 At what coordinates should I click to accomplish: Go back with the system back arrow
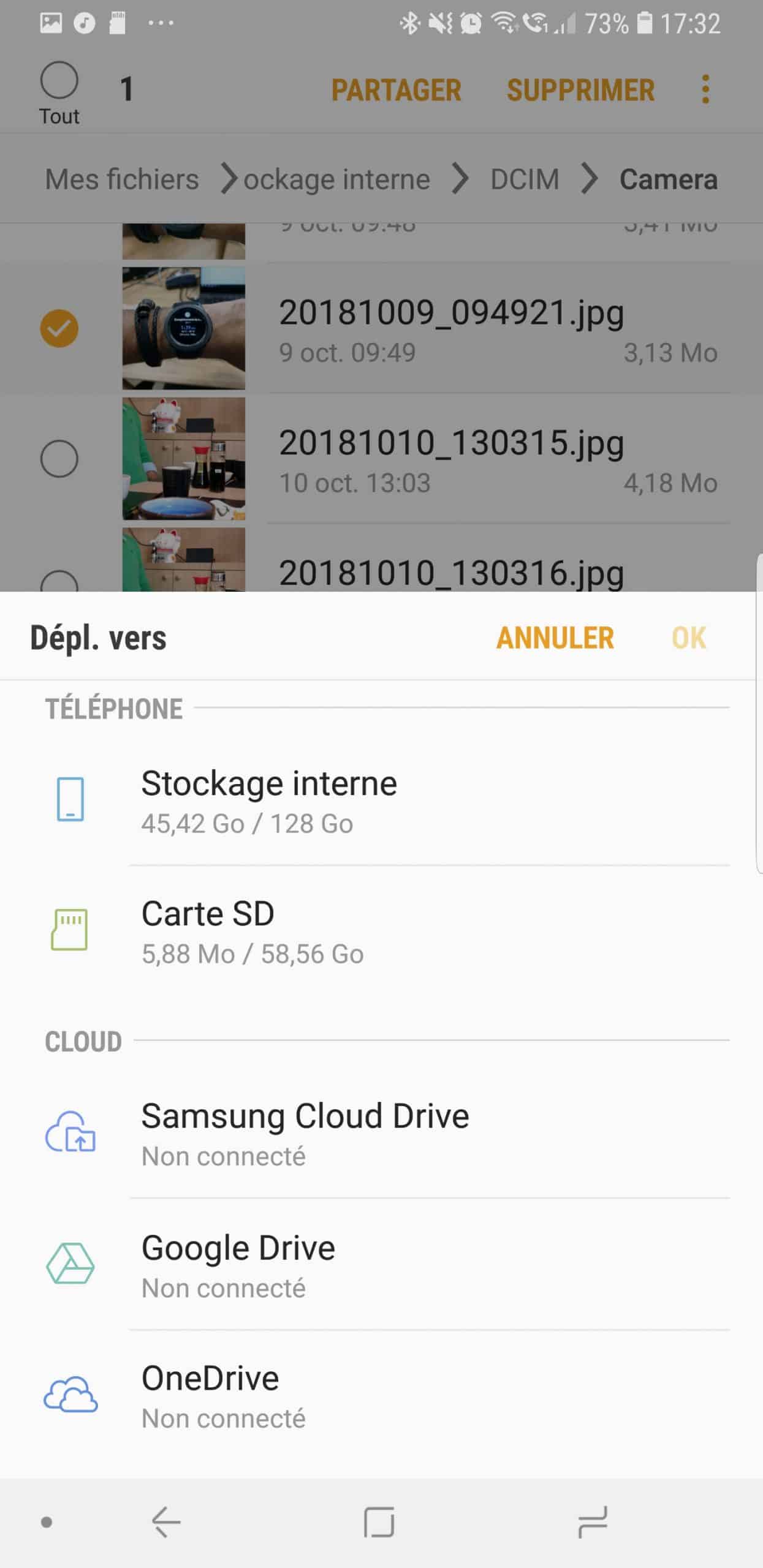point(166,1522)
